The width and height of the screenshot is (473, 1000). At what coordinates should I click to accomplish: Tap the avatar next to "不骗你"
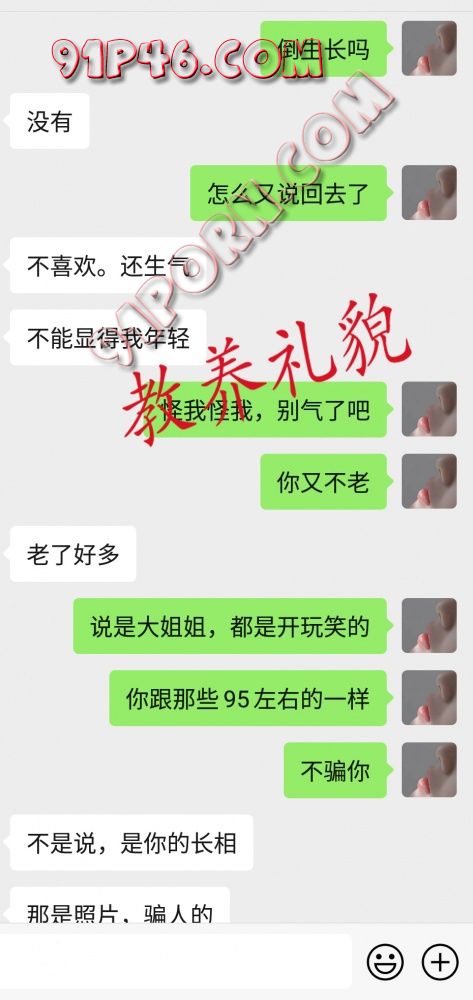point(429,770)
